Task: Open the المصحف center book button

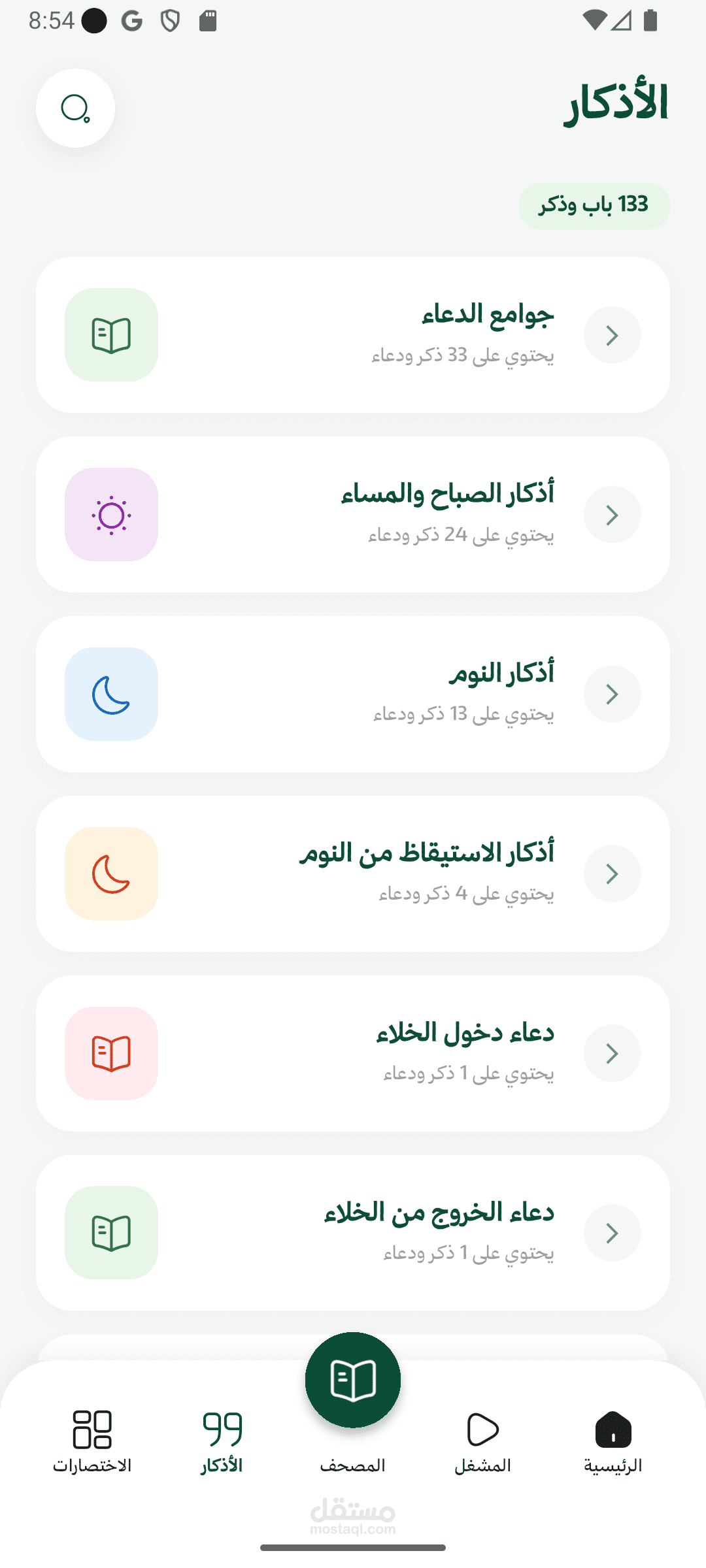Action: coord(353,1380)
